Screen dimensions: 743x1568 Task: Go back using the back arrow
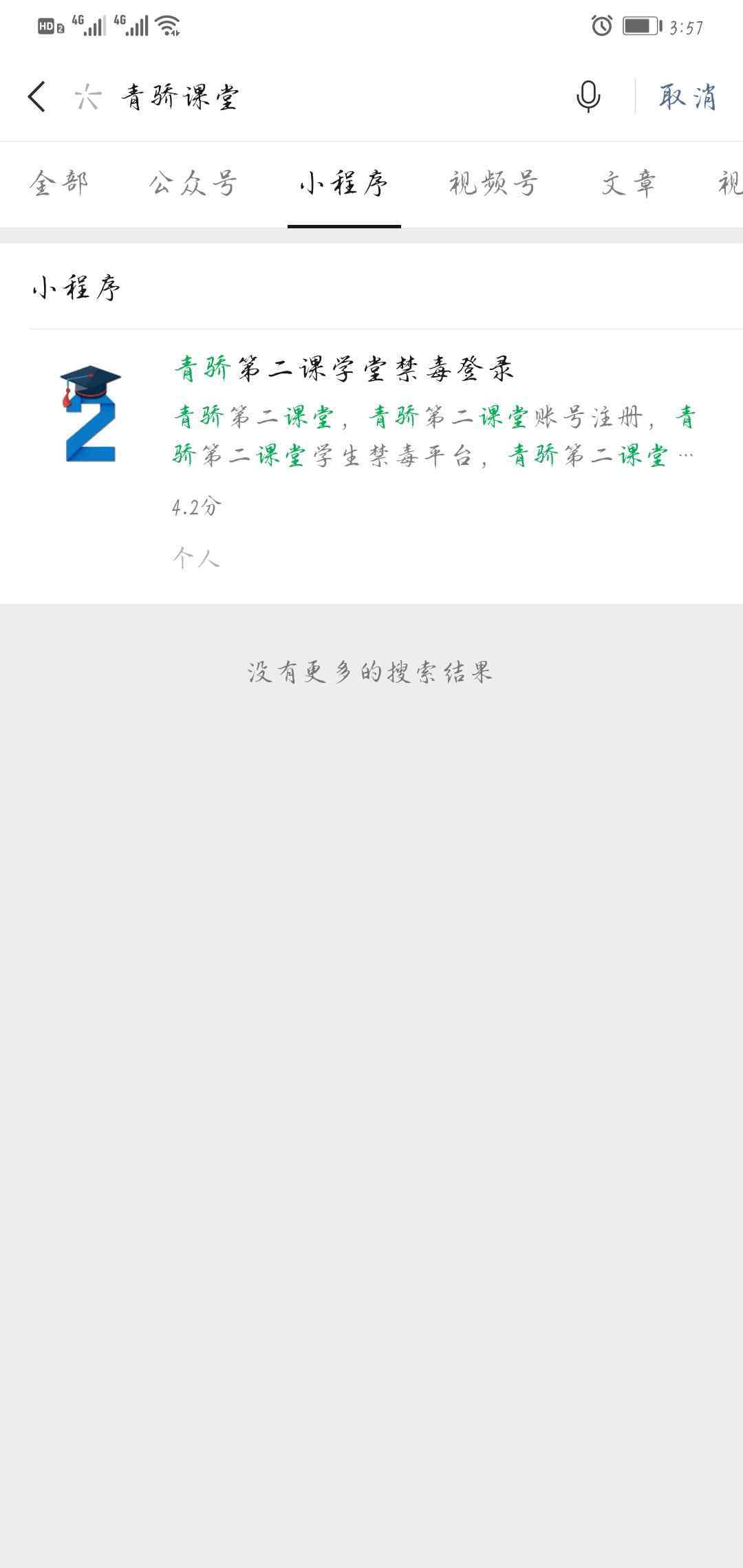point(37,96)
